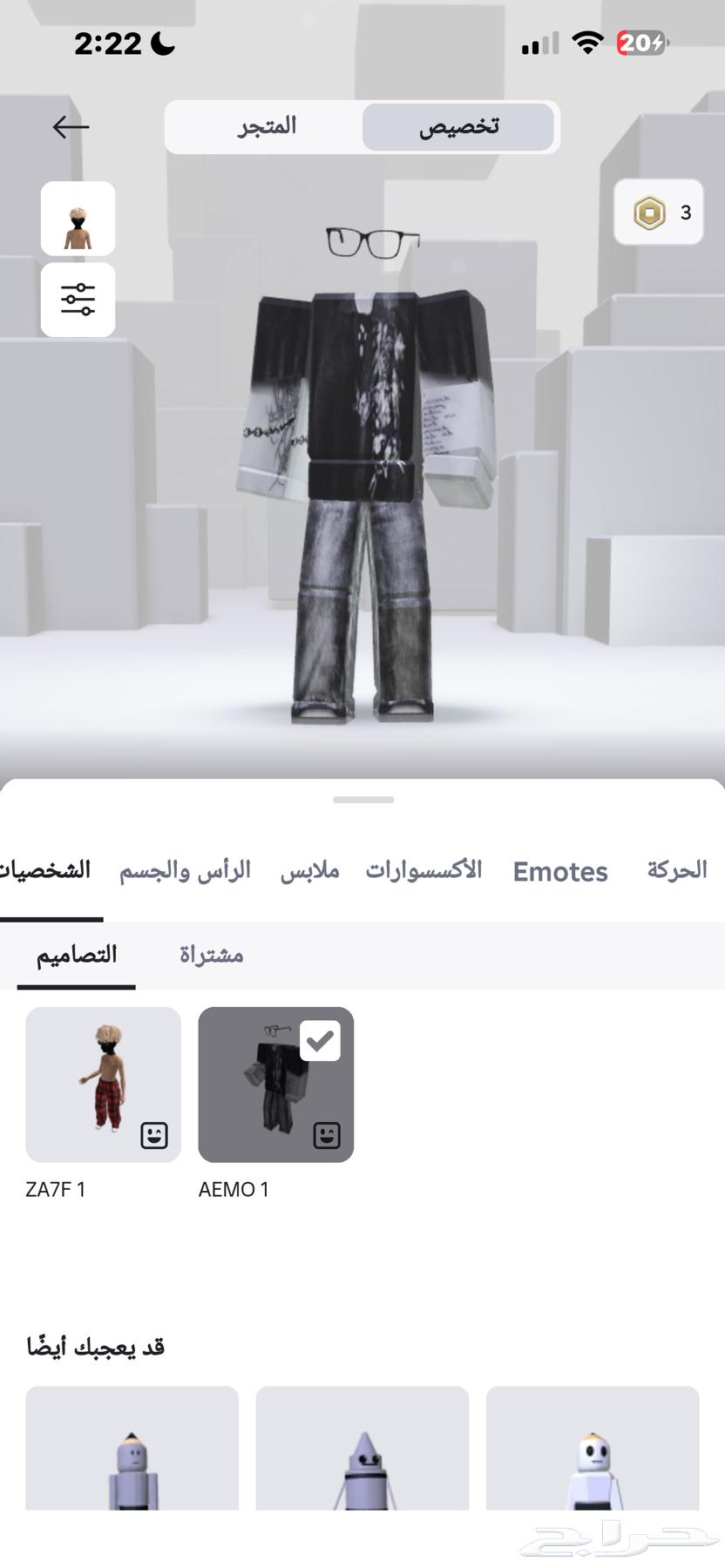Check battery level indicator showing 20
This screenshot has width=725, height=1568.
[x=642, y=41]
